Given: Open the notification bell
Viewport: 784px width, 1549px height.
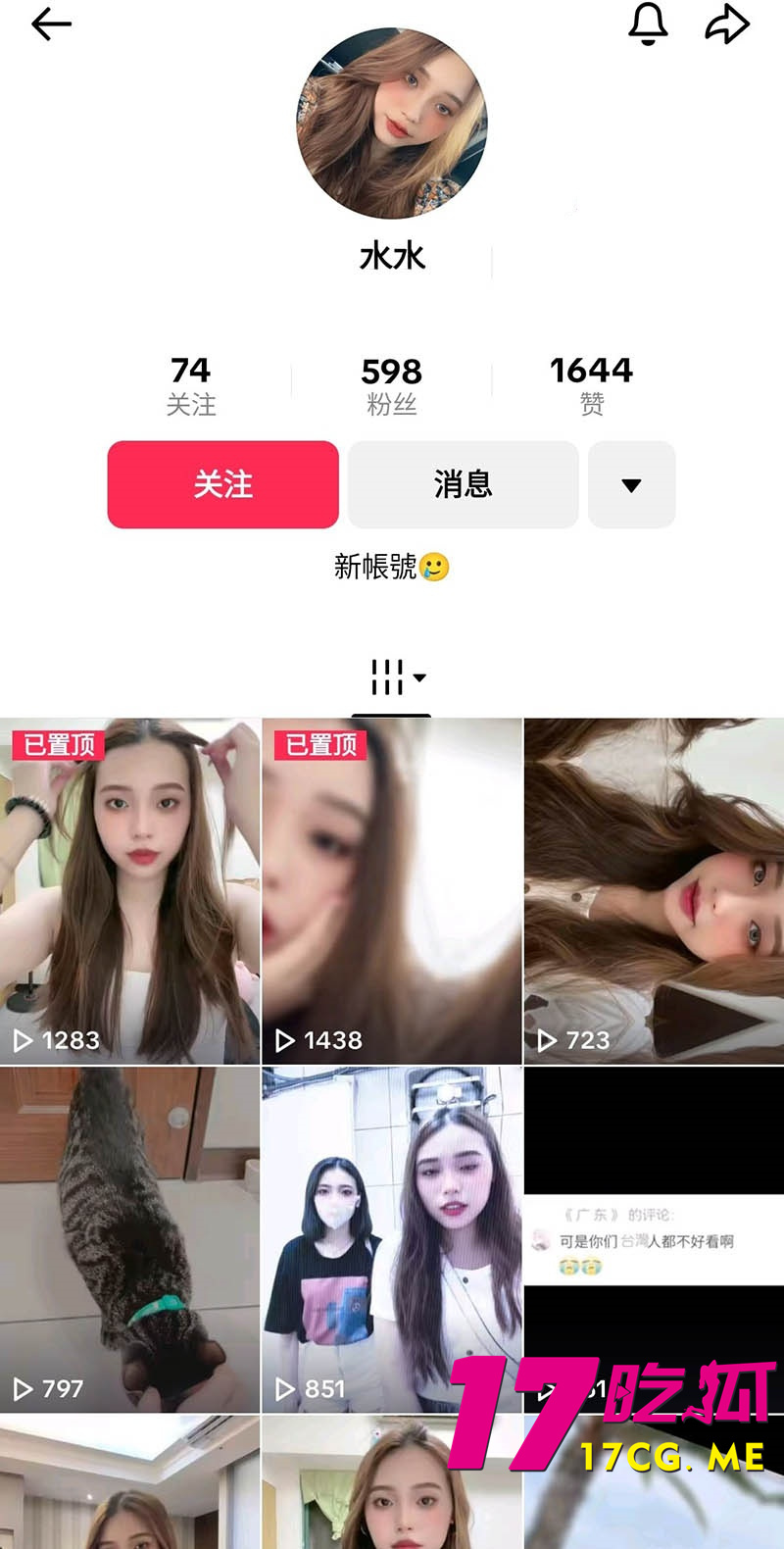Looking at the screenshot, I should tap(649, 25).
